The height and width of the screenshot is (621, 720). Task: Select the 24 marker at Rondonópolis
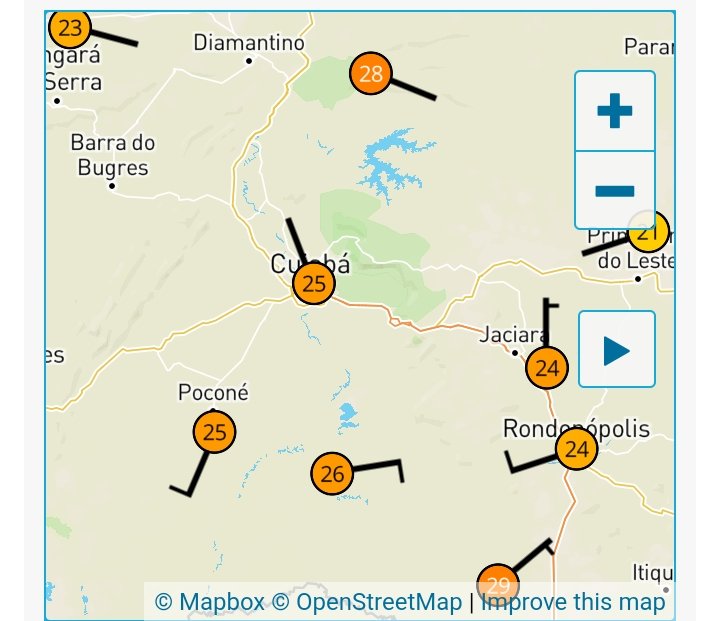[576, 449]
